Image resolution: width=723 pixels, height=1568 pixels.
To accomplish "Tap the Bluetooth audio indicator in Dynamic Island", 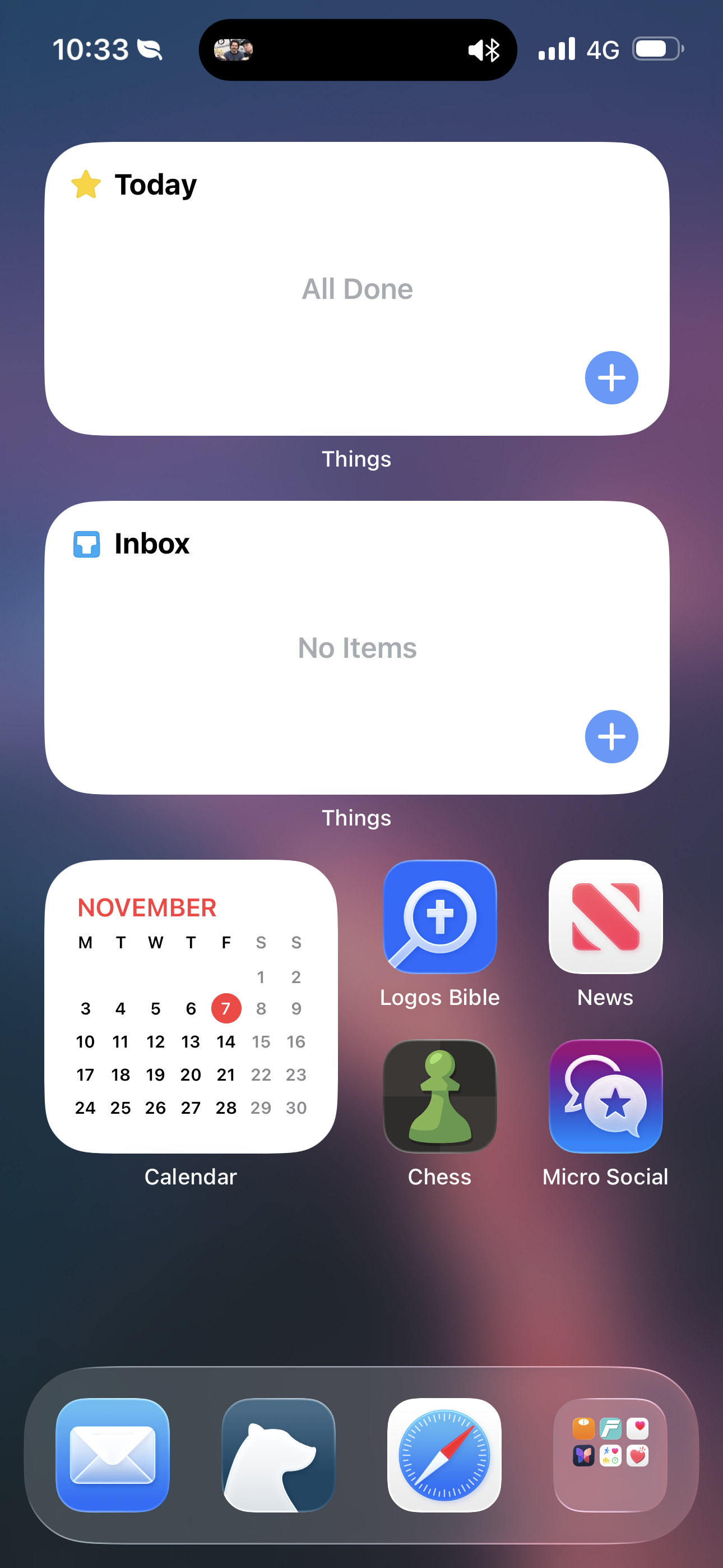I will [483, 49].
